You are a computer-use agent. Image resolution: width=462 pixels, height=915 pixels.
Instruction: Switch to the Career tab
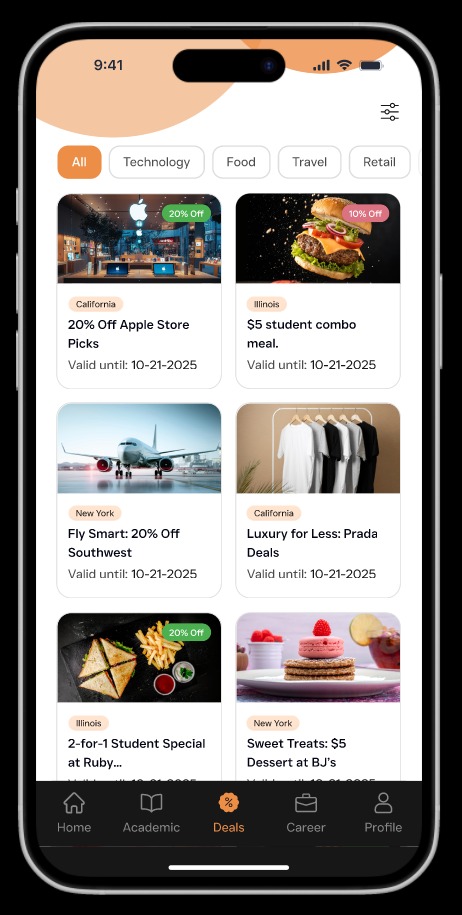pyautogui.click(x=306, y=812)
